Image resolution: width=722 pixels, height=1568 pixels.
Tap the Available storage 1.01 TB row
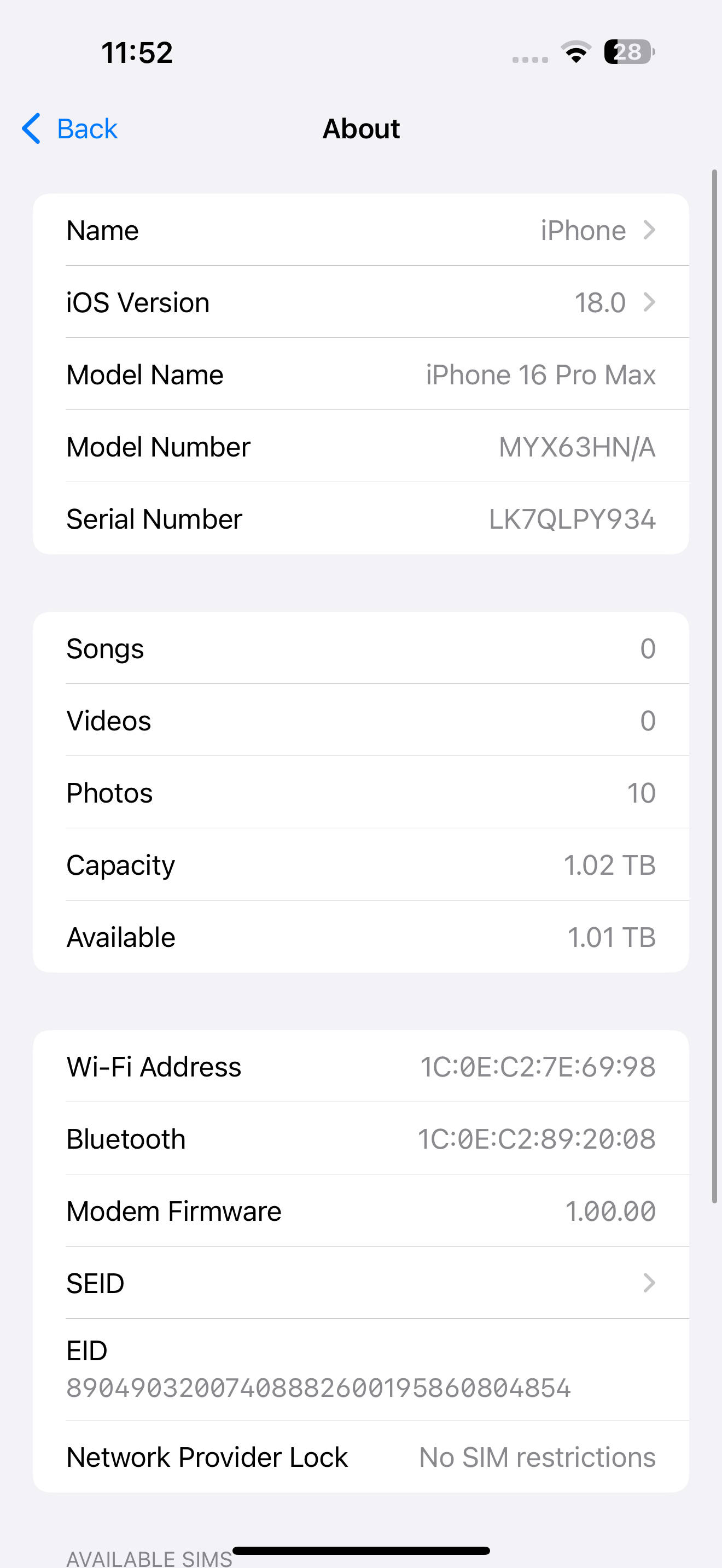pyautogui.click(x=361, y=937)
